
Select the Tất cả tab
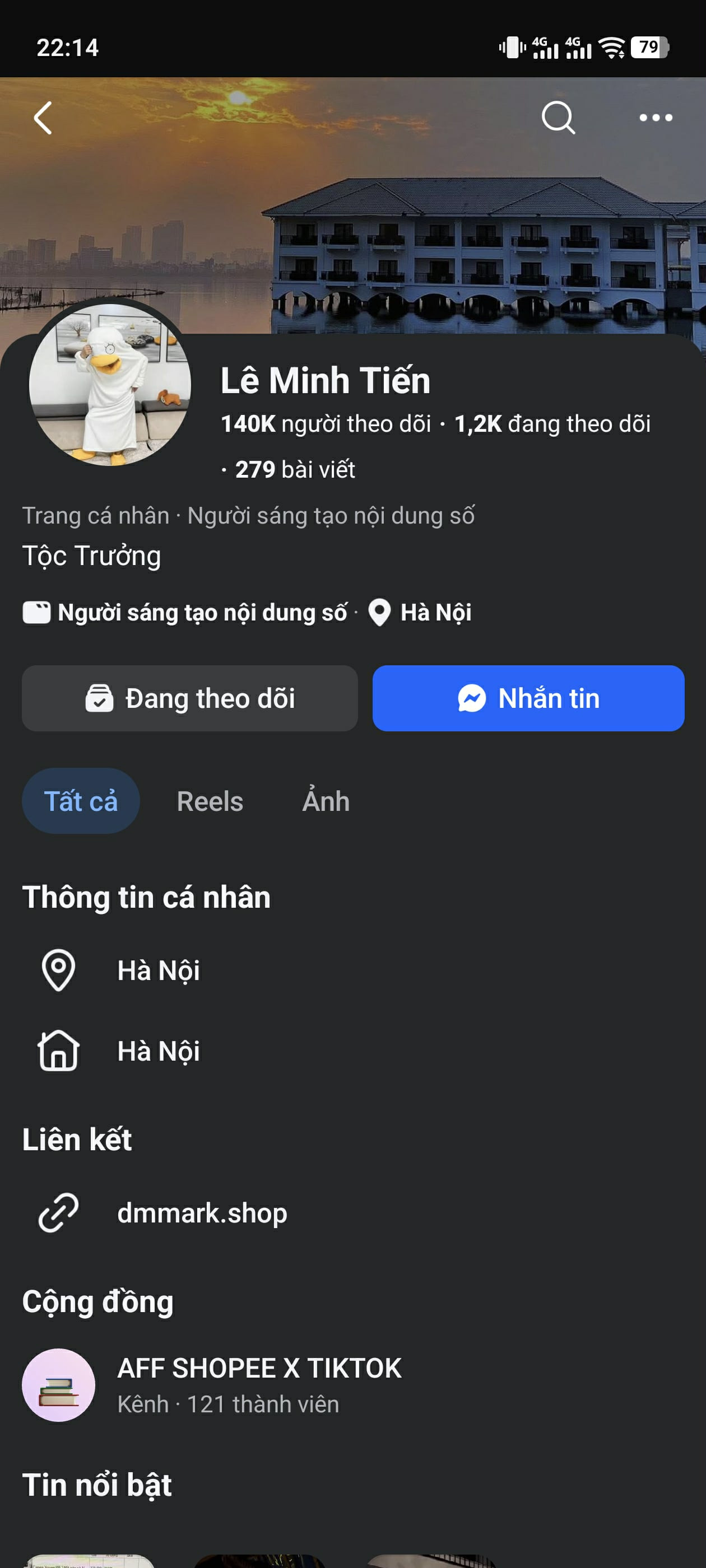81,801
